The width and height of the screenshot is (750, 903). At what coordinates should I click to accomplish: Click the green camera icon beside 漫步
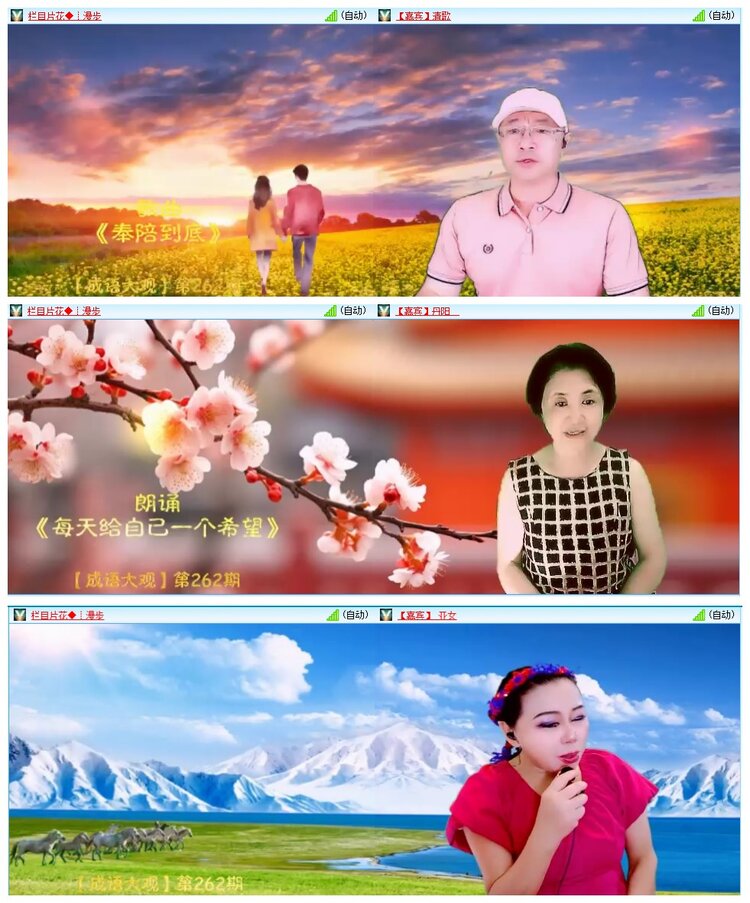click(x=14, y=16)
